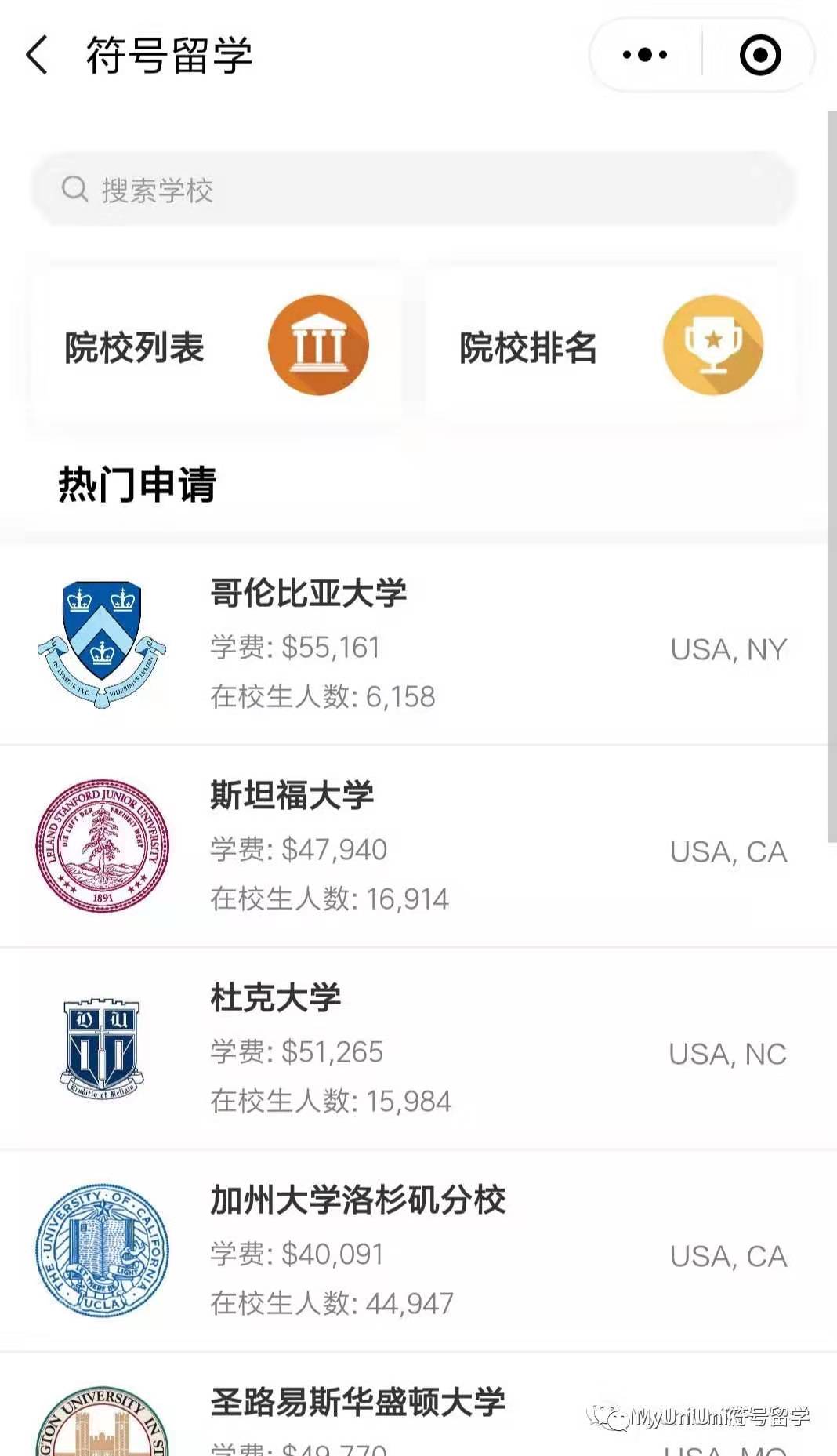
Task: Open the 院校排名 card
Action: [x=611, y=346]
